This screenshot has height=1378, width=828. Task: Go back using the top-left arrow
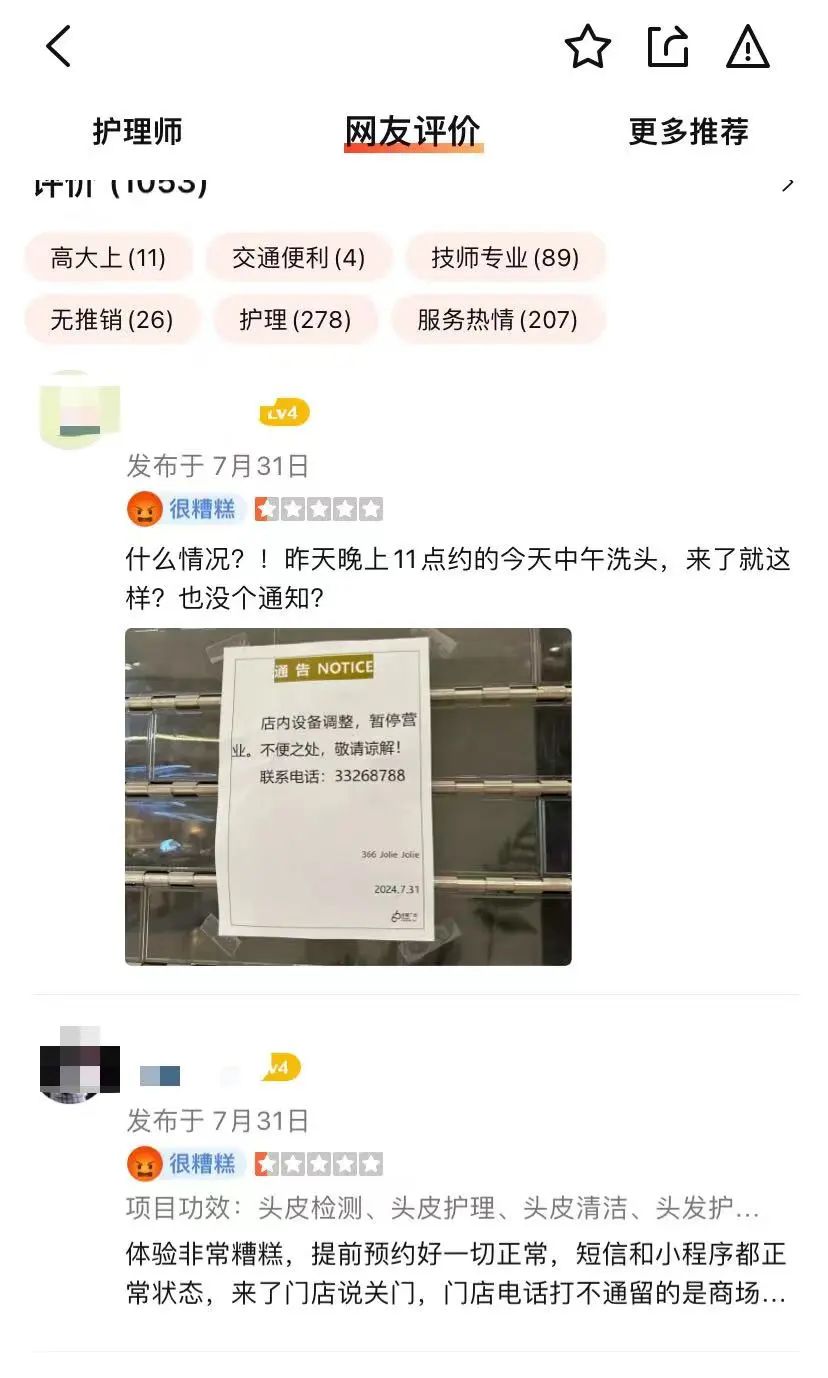[59, 47]
